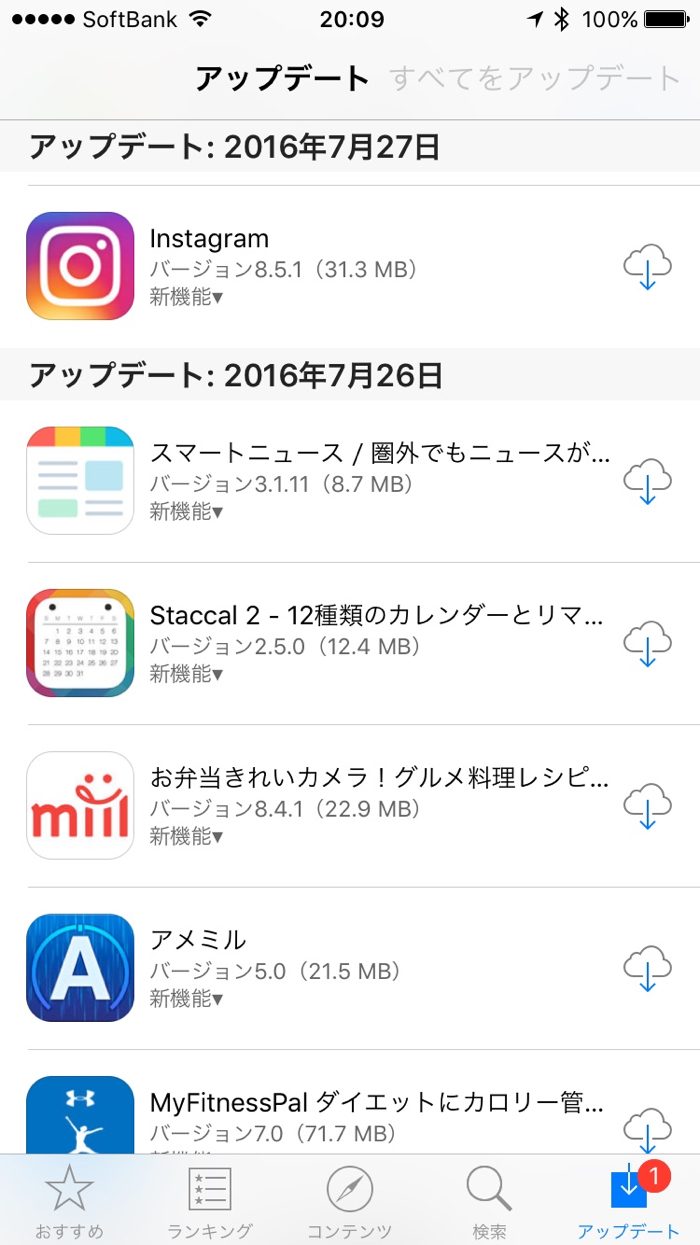Expand 新機能 under お弁当きれいカメラ
The height and width of the screenshot is (1245, 700).
pos(186,836)
